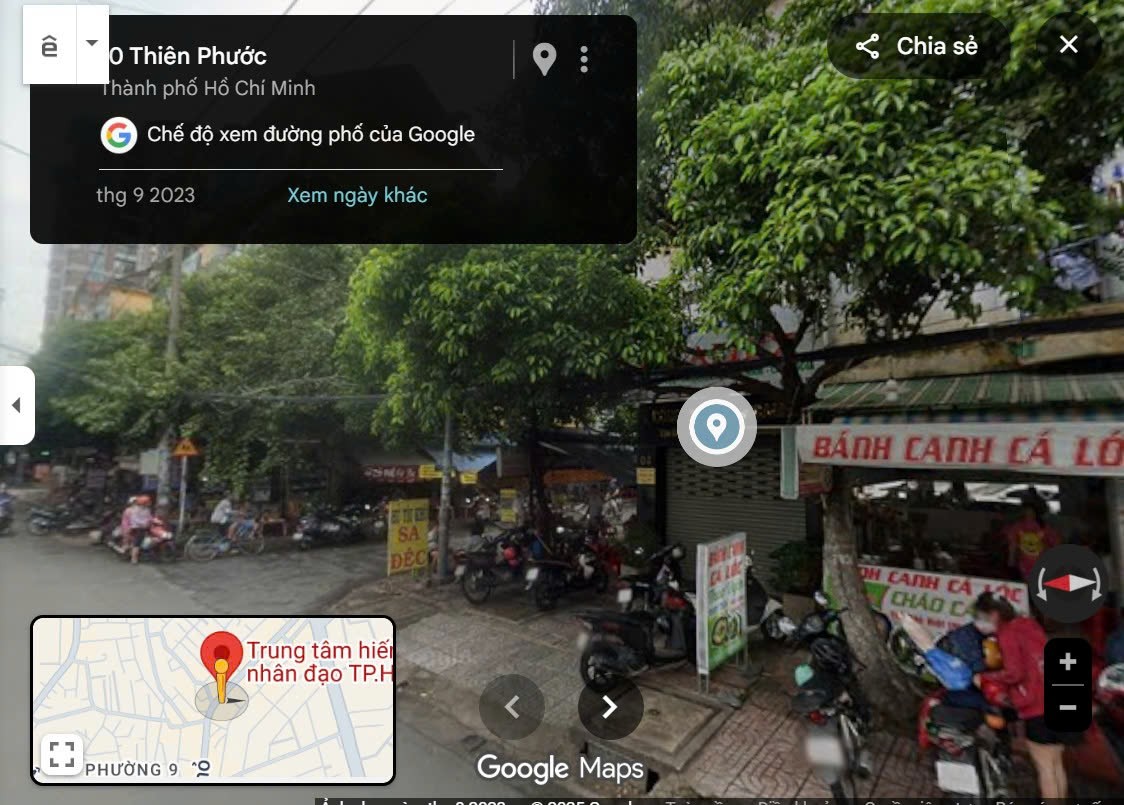This screenshot has height=805, width=1124.
Task: Zoom out with the minus button
Action: (x=1067, y=708)
